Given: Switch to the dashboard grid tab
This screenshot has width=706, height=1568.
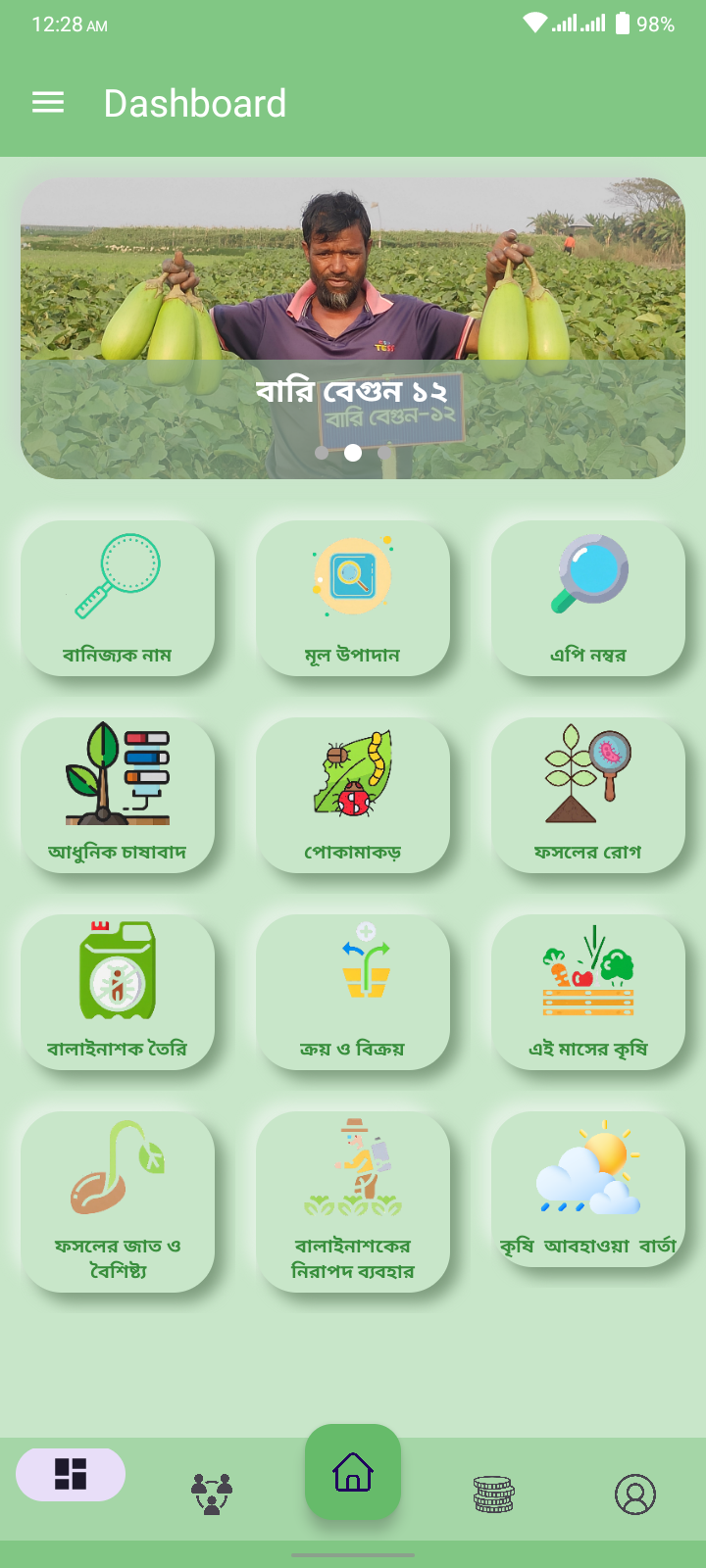Looking at the screenshot, I should pos(71,1474).
